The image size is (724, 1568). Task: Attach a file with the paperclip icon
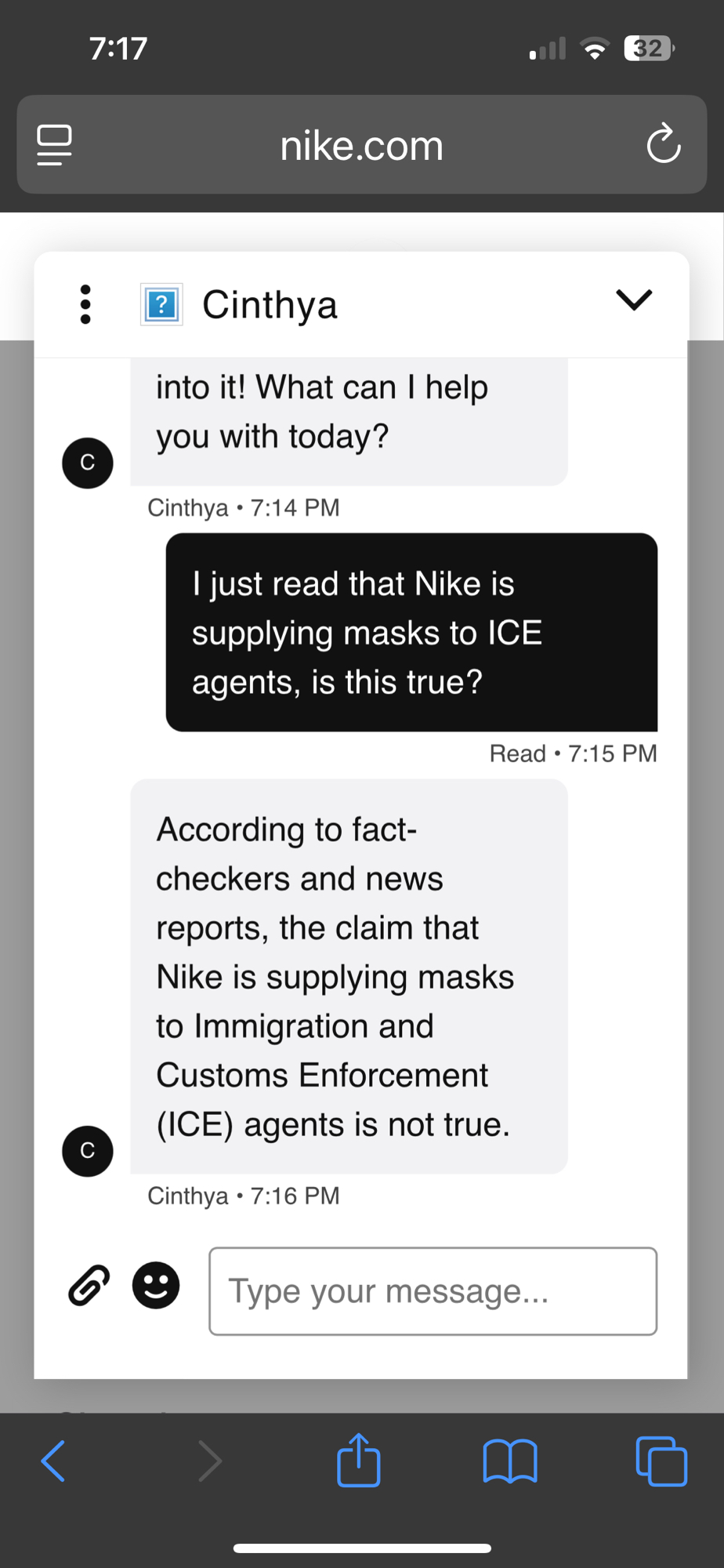click(x=89, y=1286)
